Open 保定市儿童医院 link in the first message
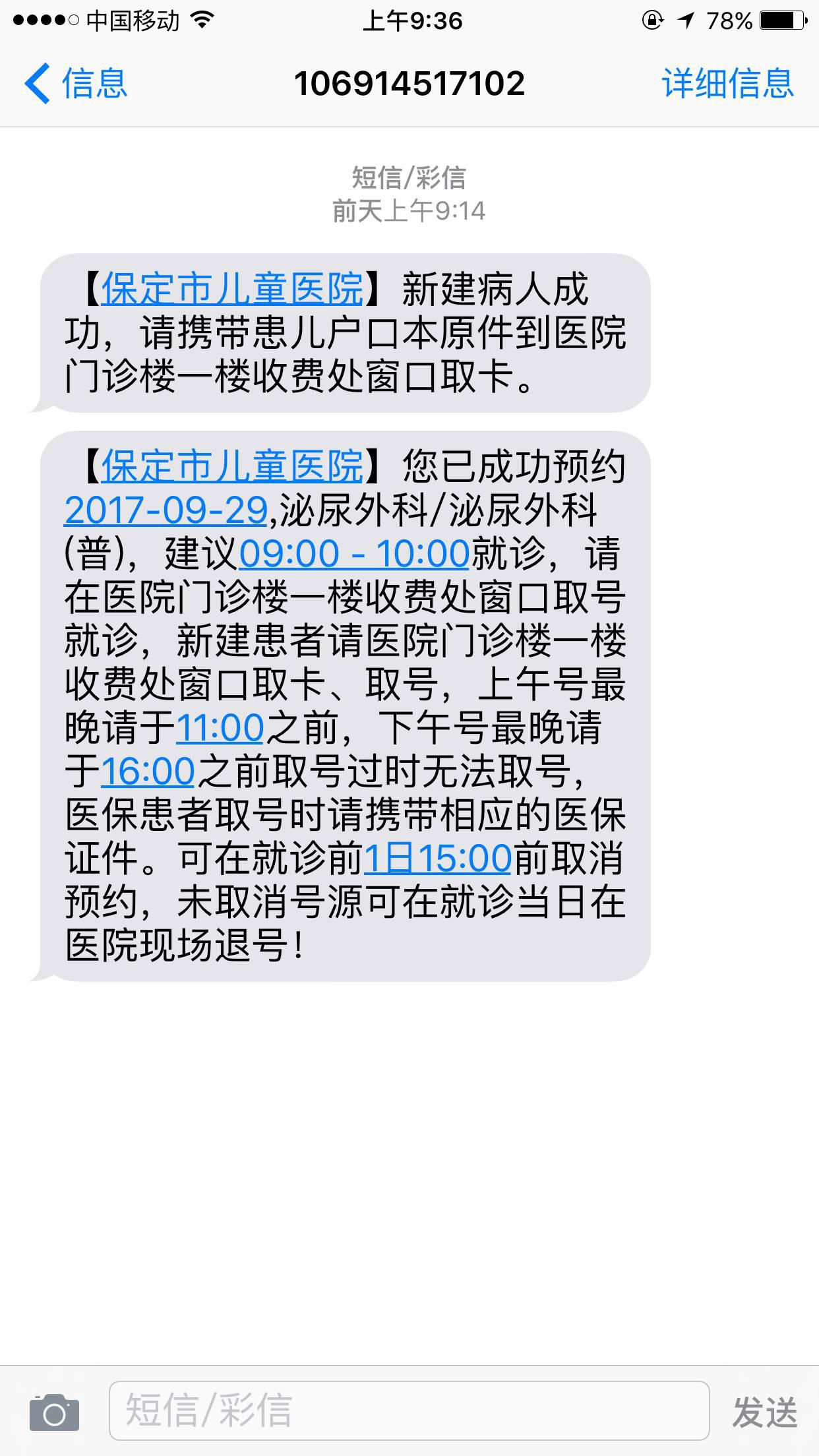Image resolution: width=819 pixels, height=1456 pixels. click(x=232, y=289)
